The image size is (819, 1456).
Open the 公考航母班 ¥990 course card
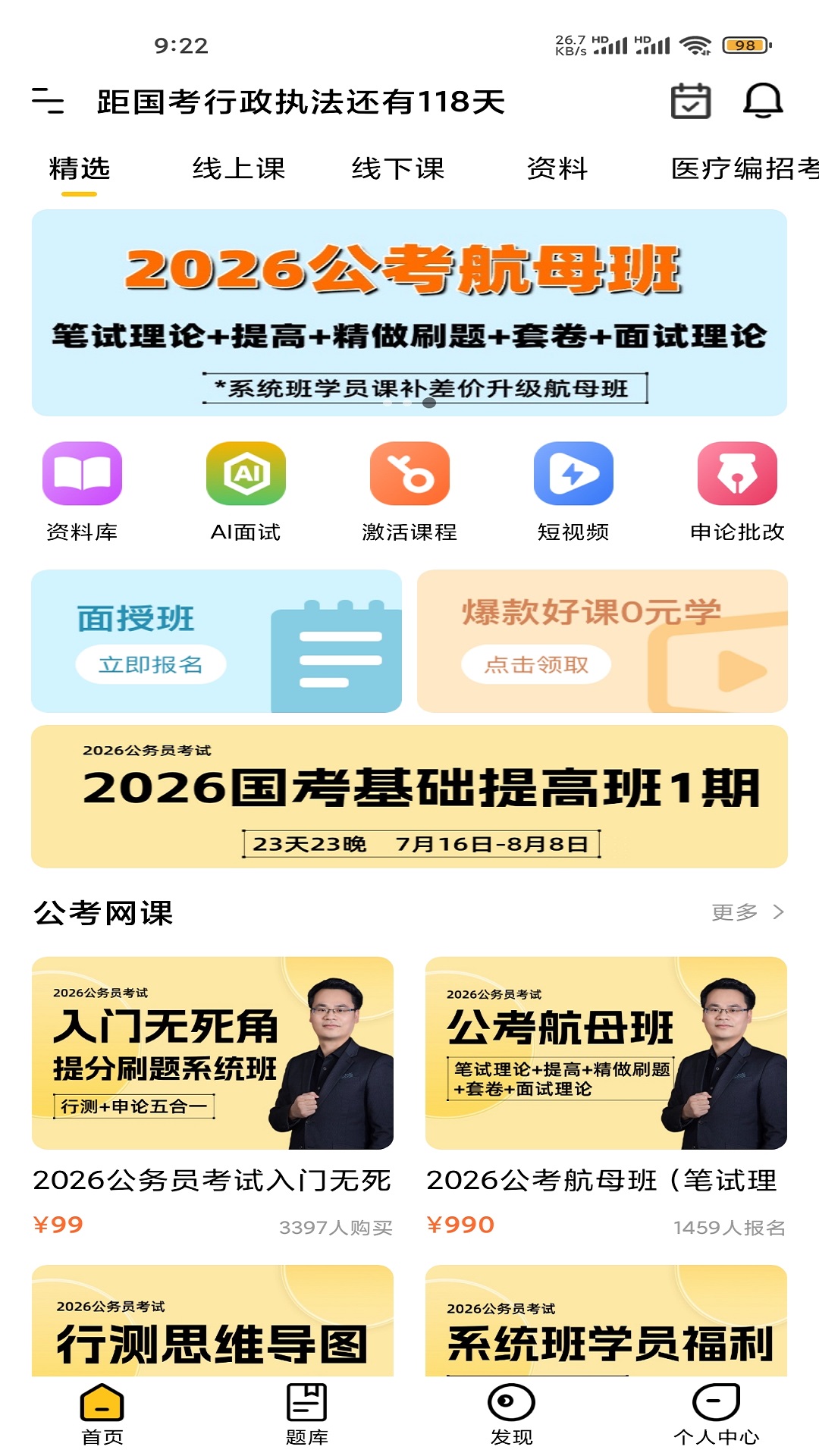pos(606,1092)
